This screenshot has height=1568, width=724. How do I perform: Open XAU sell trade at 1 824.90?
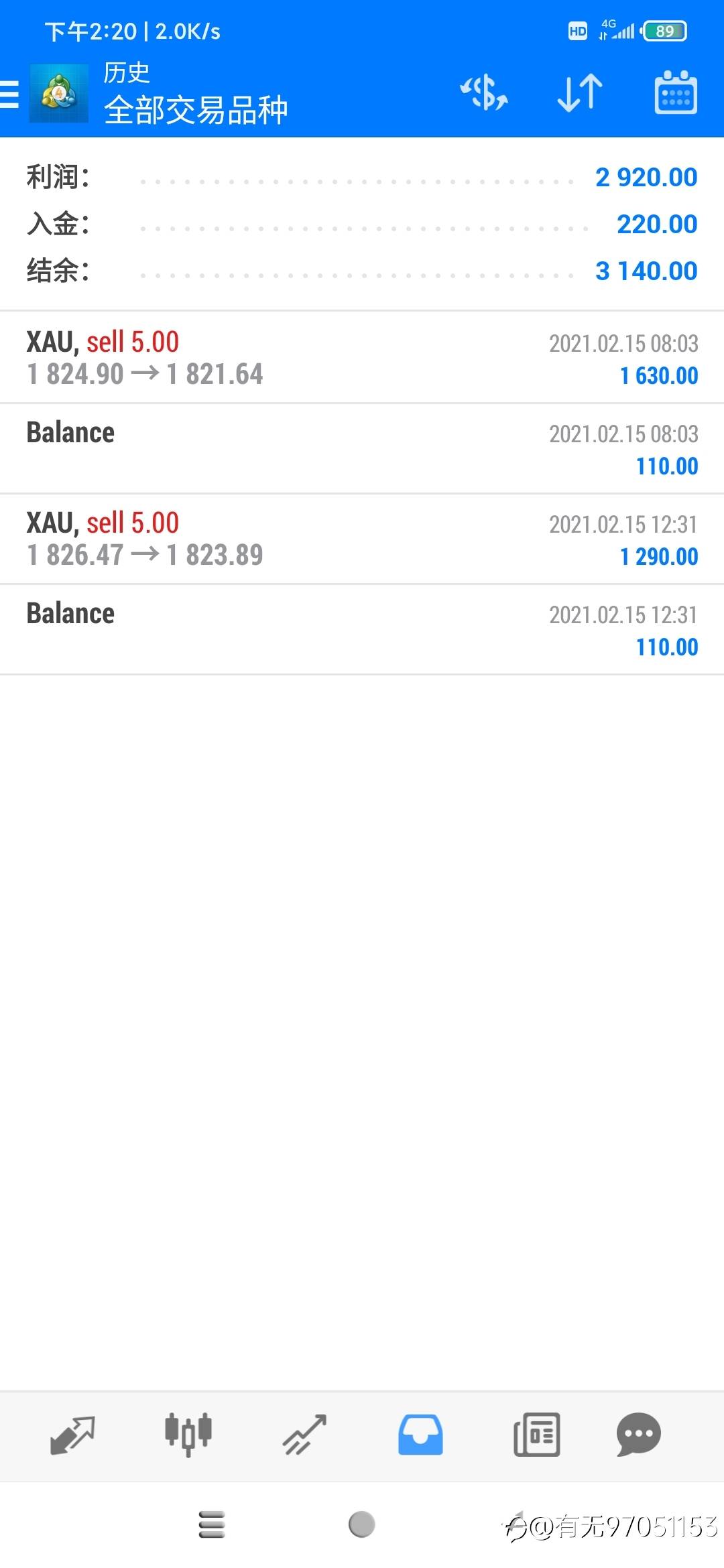tap(362, 357)
